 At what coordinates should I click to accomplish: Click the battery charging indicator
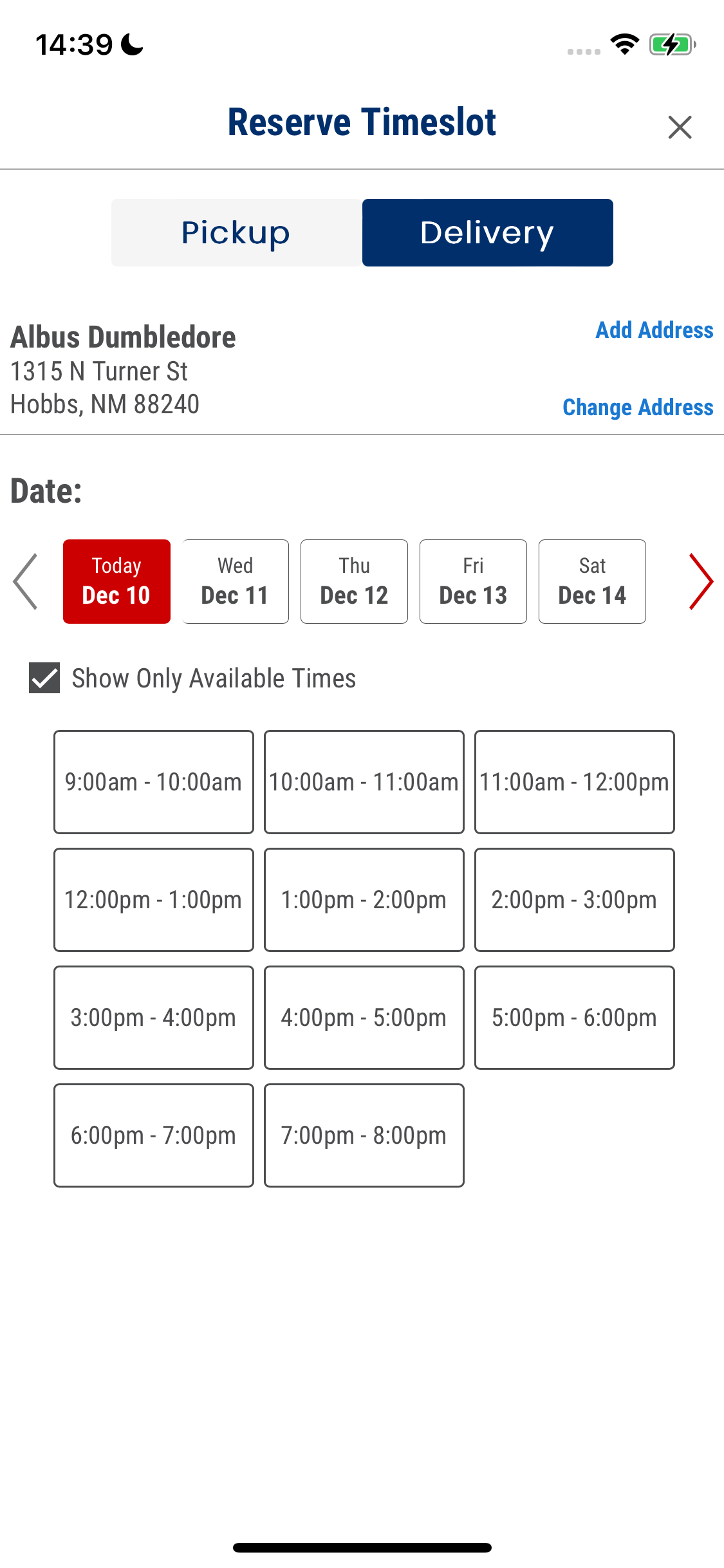(670, 44)
